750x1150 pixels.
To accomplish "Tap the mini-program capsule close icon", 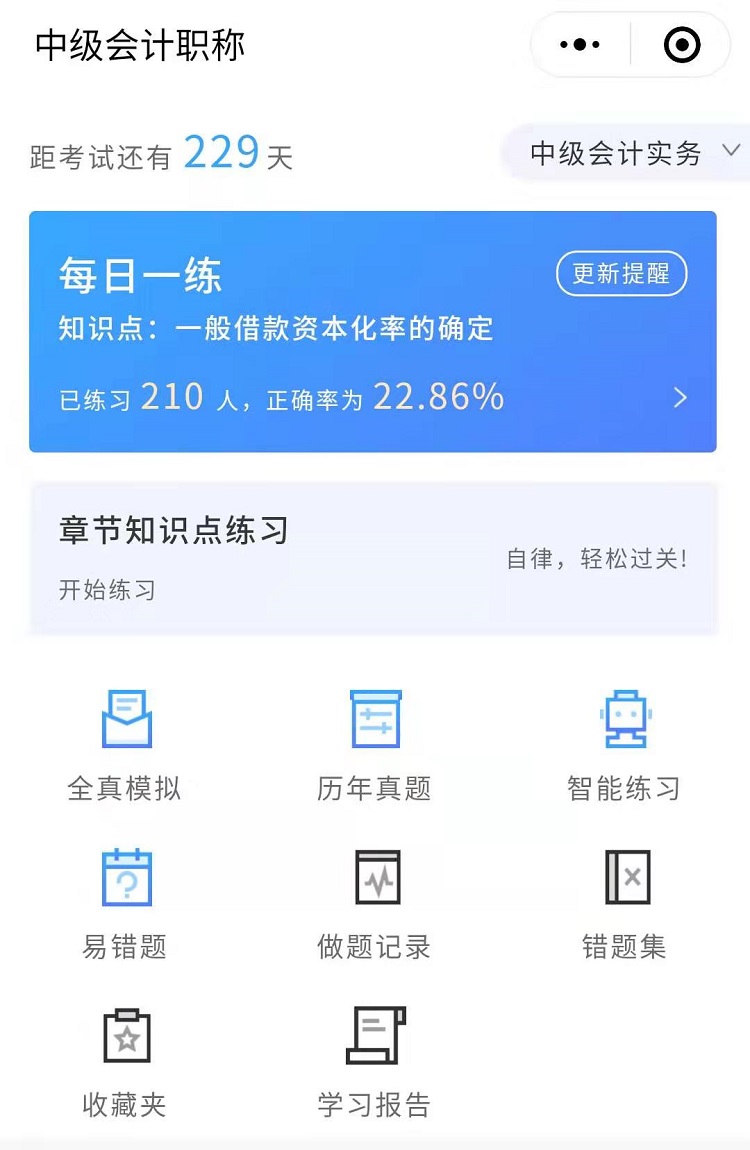I will click(x=680, y=44).
